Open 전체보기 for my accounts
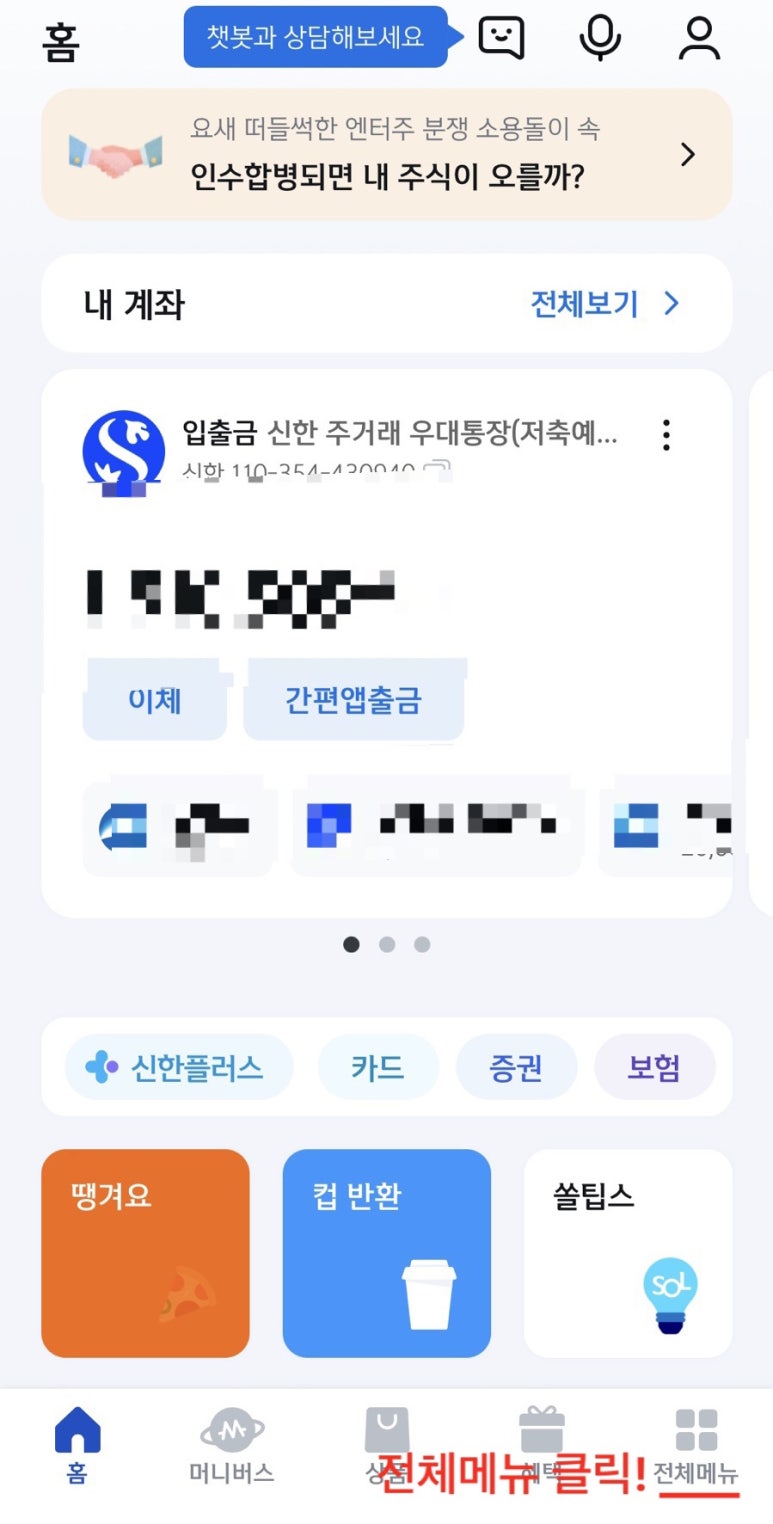 (604, 304)
